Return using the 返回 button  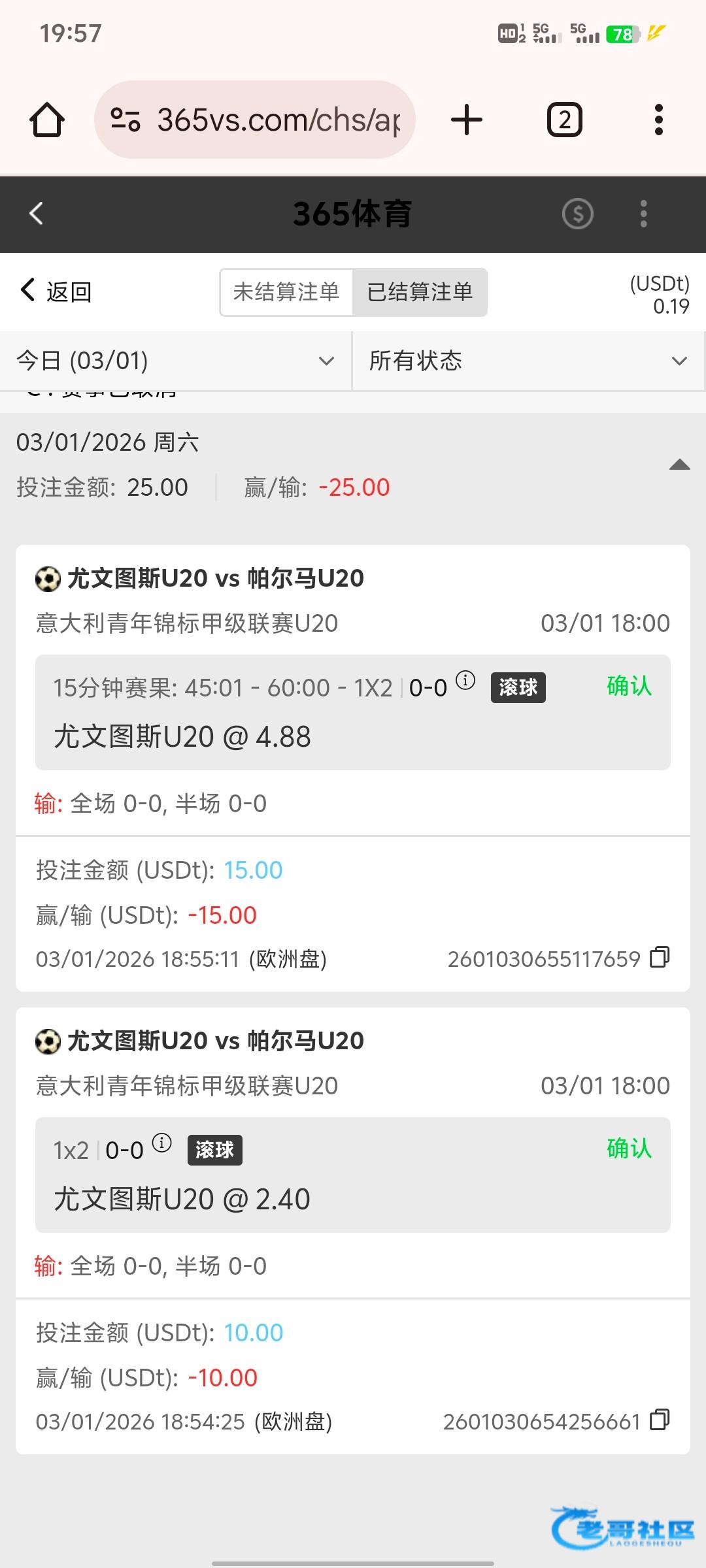[x=56, y=291]
